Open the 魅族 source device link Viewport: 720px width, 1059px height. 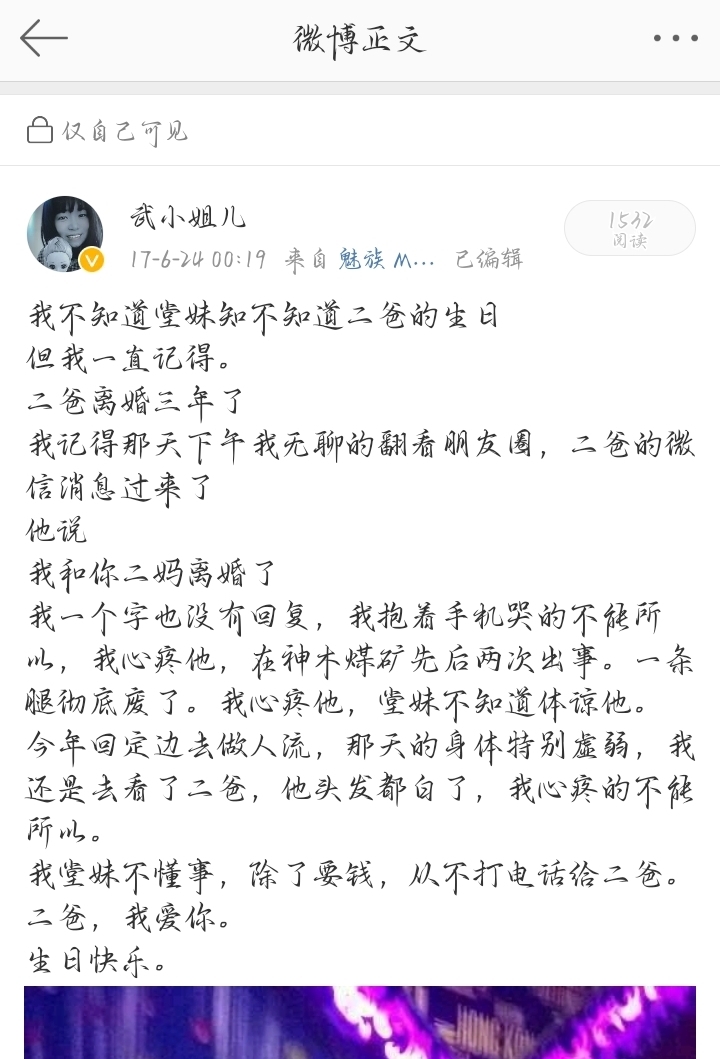pyautogui.click(x=386, y=260)
